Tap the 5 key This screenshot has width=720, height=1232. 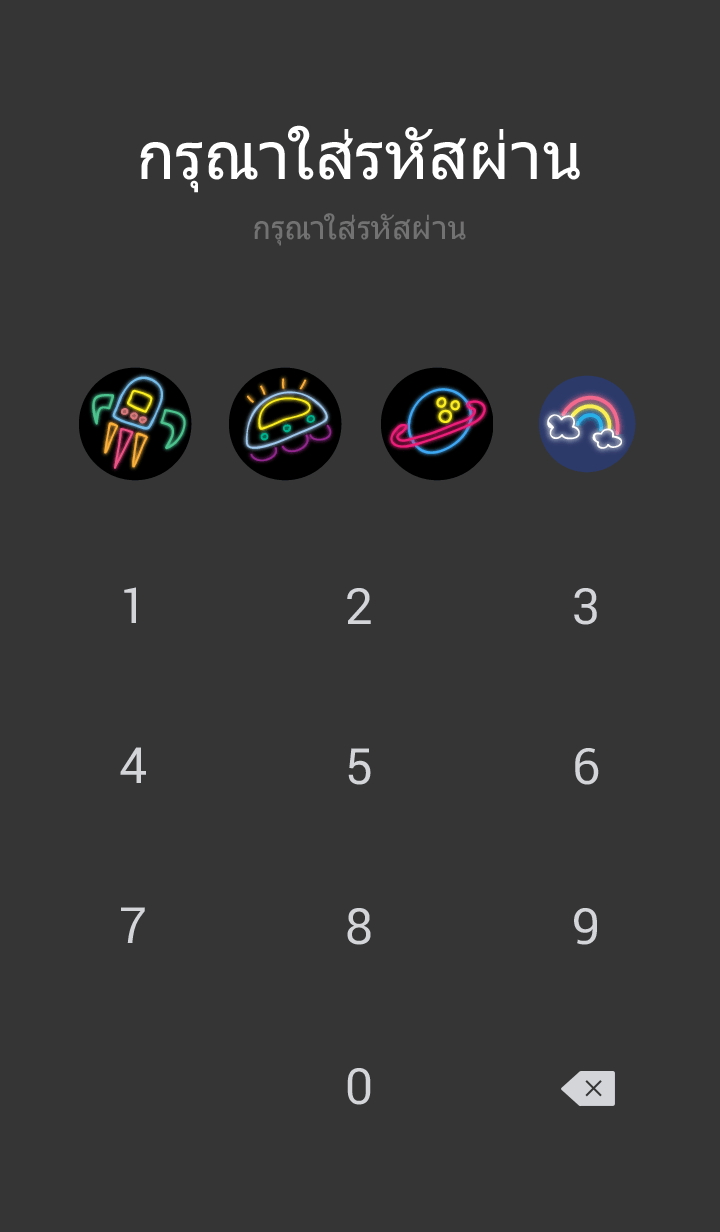(359, 767)
